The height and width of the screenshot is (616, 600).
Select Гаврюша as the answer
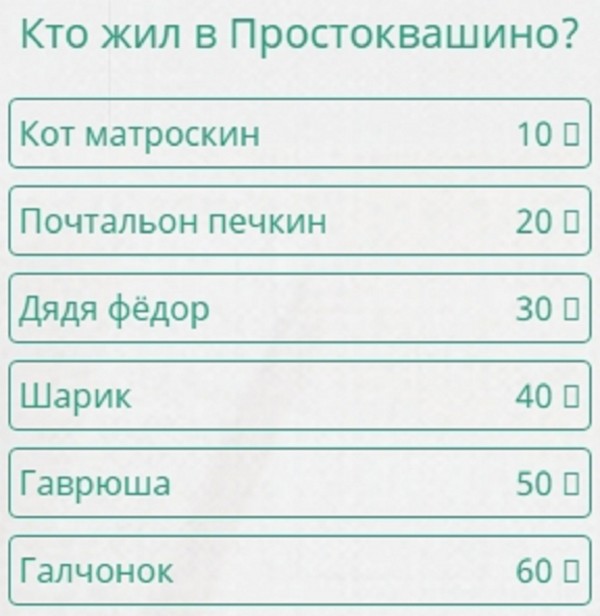coord(299,483)
